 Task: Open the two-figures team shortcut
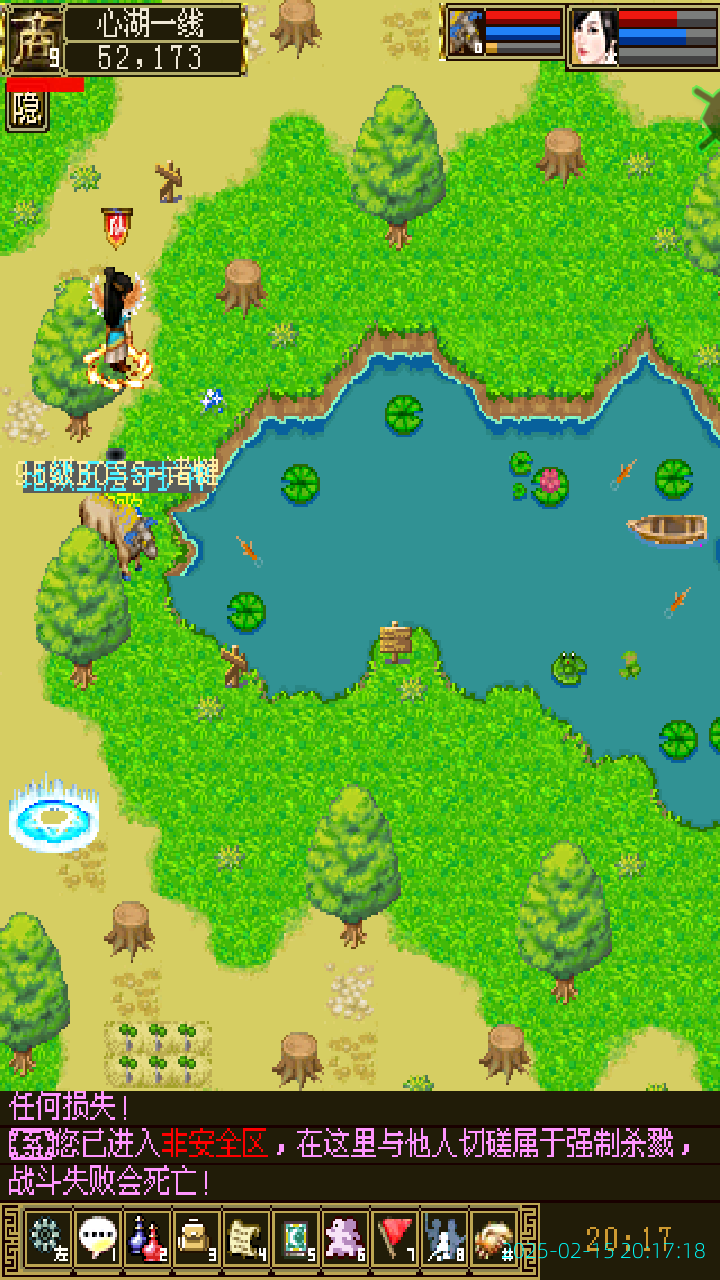(444, 1238)
